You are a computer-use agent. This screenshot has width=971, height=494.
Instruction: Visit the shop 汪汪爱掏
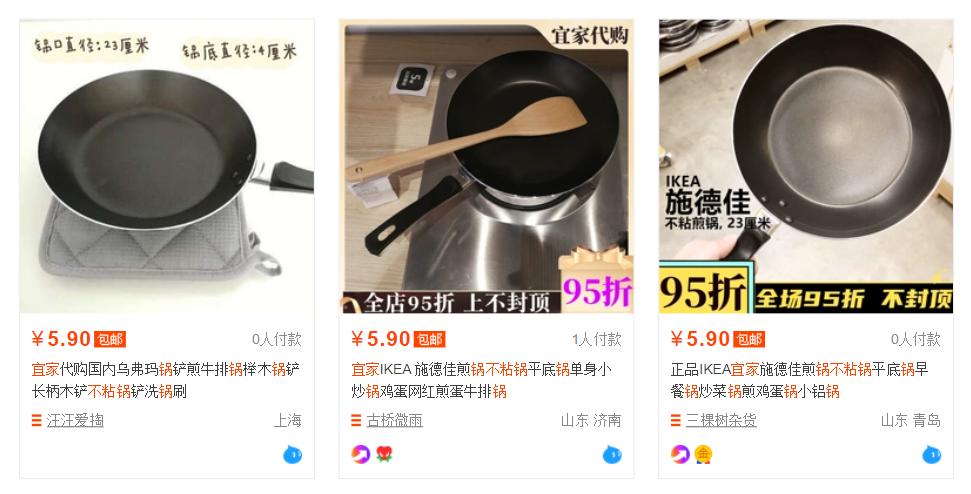74,420
